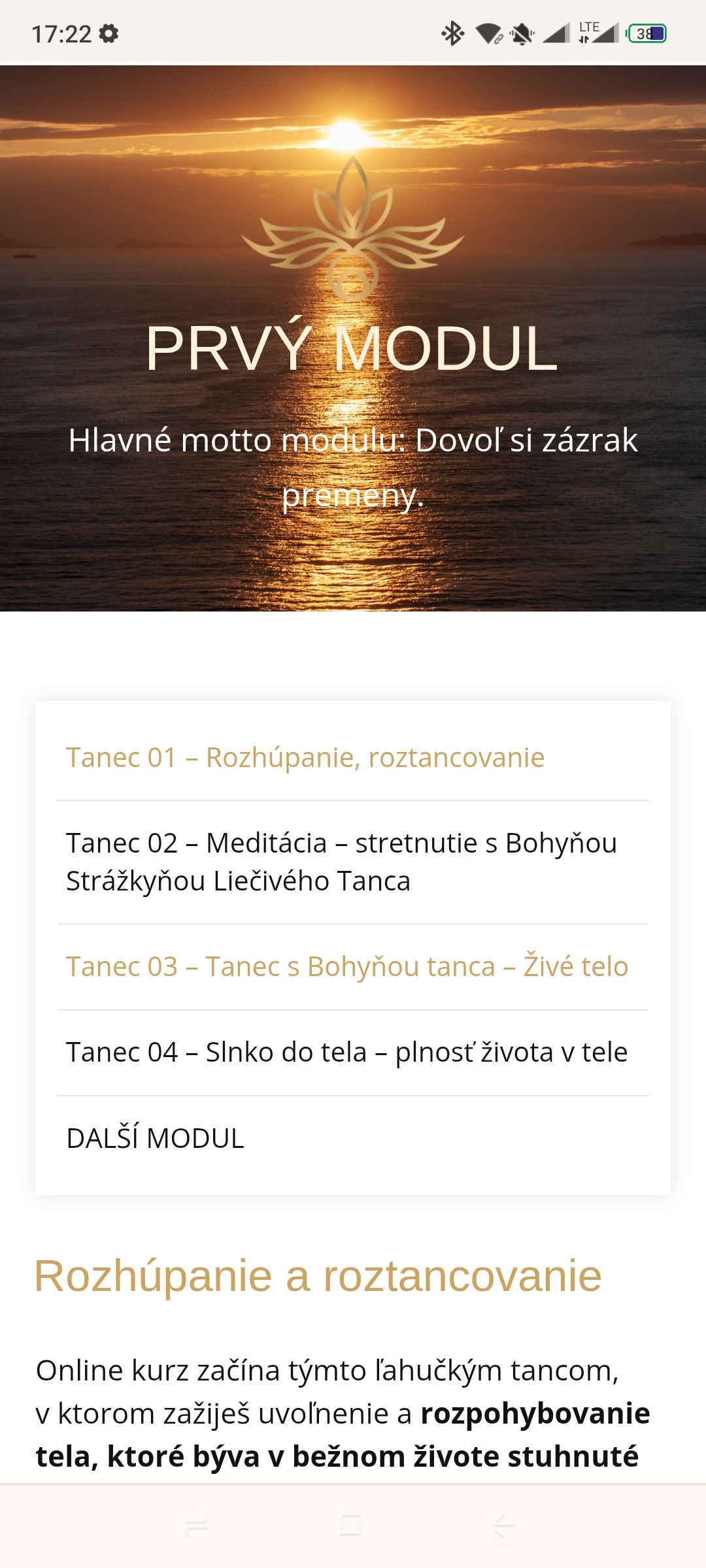706x1568 pixels.
Task: Tap the system back button
Action: (x=504, y=1526)
